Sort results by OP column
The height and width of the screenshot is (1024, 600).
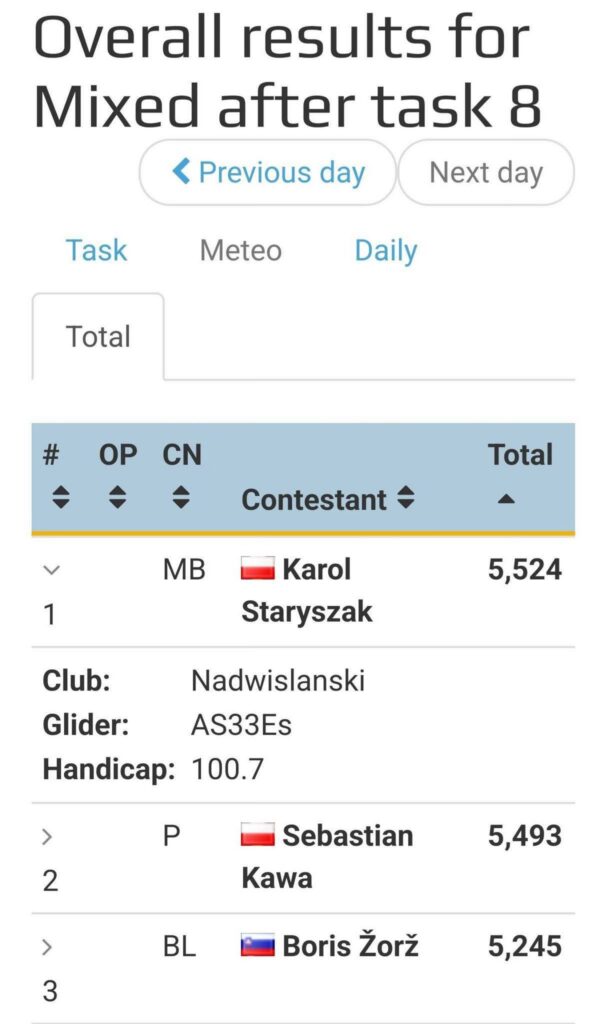pos(118,497)
